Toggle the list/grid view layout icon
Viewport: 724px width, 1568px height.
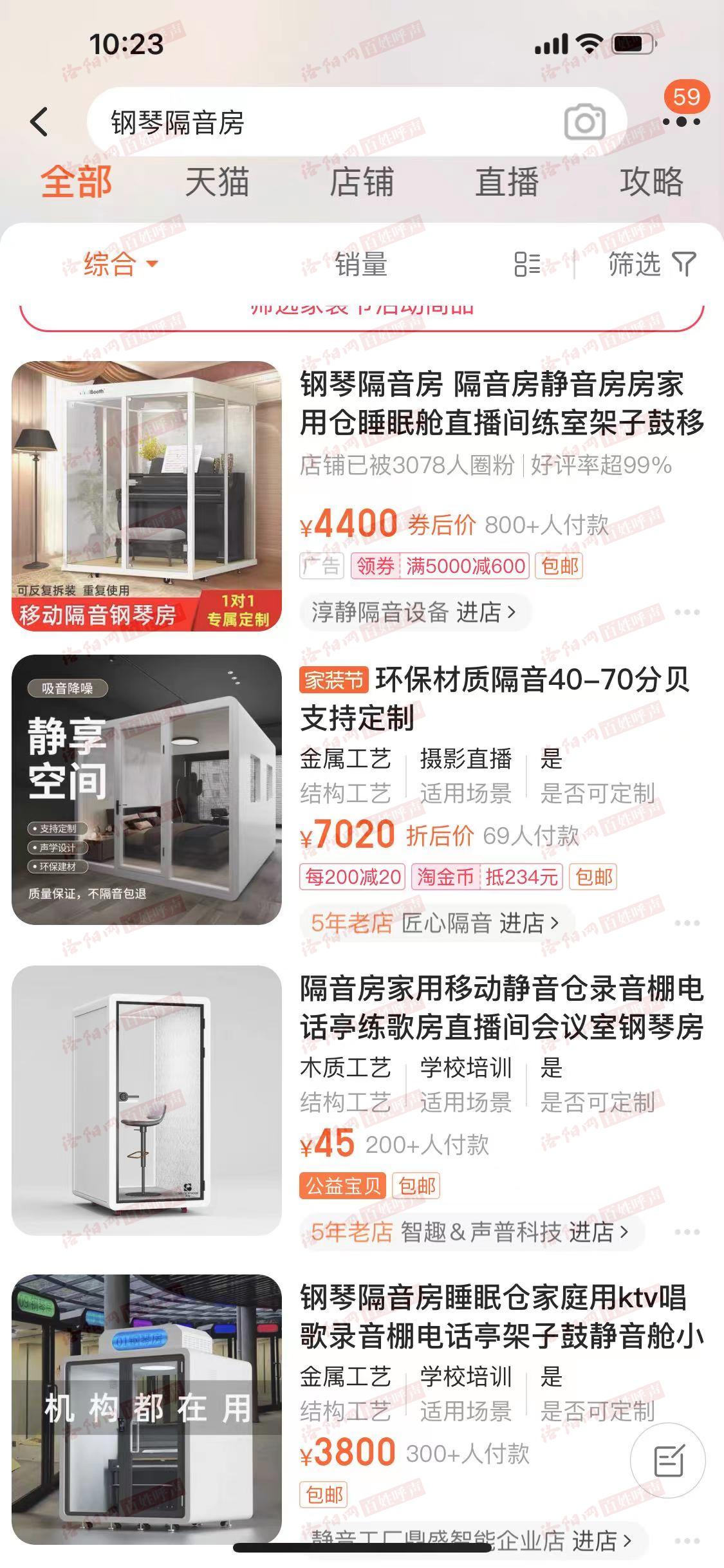(527, 264)
